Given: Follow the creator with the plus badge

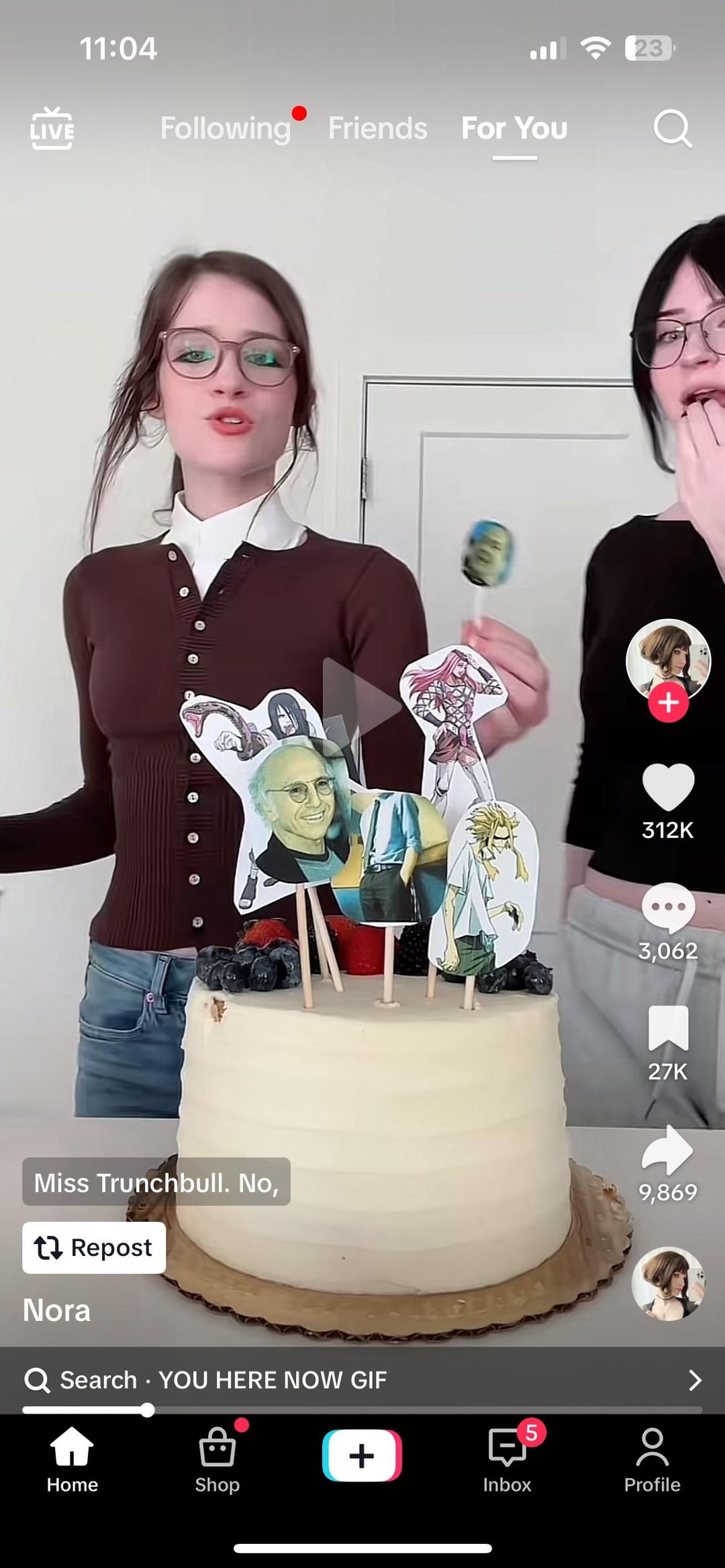Looking at the screenshot, I should [668, 702].
